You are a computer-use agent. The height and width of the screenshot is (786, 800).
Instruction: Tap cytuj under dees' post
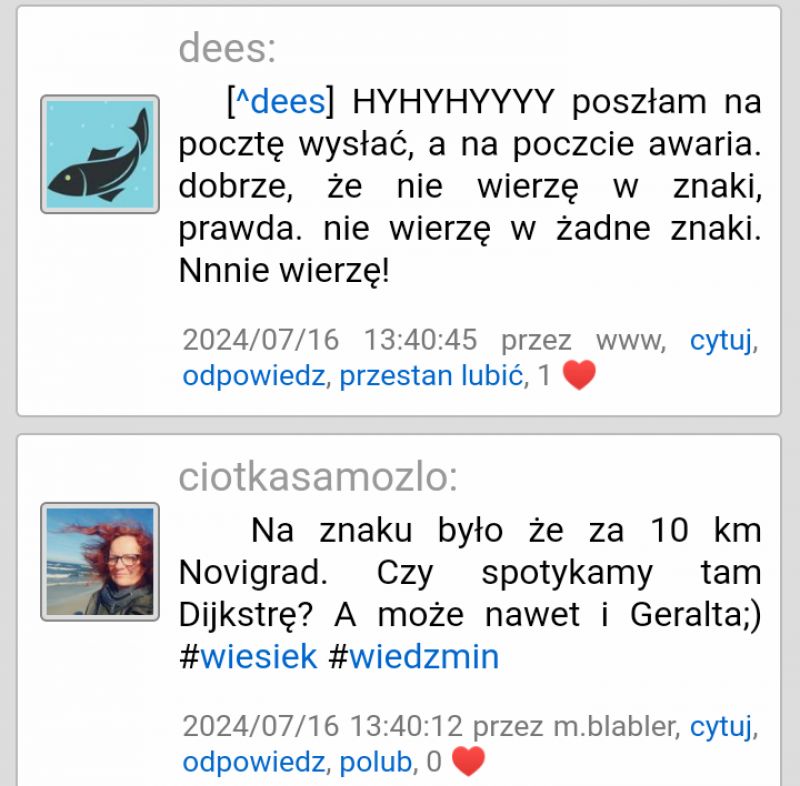tap(721, 340)
